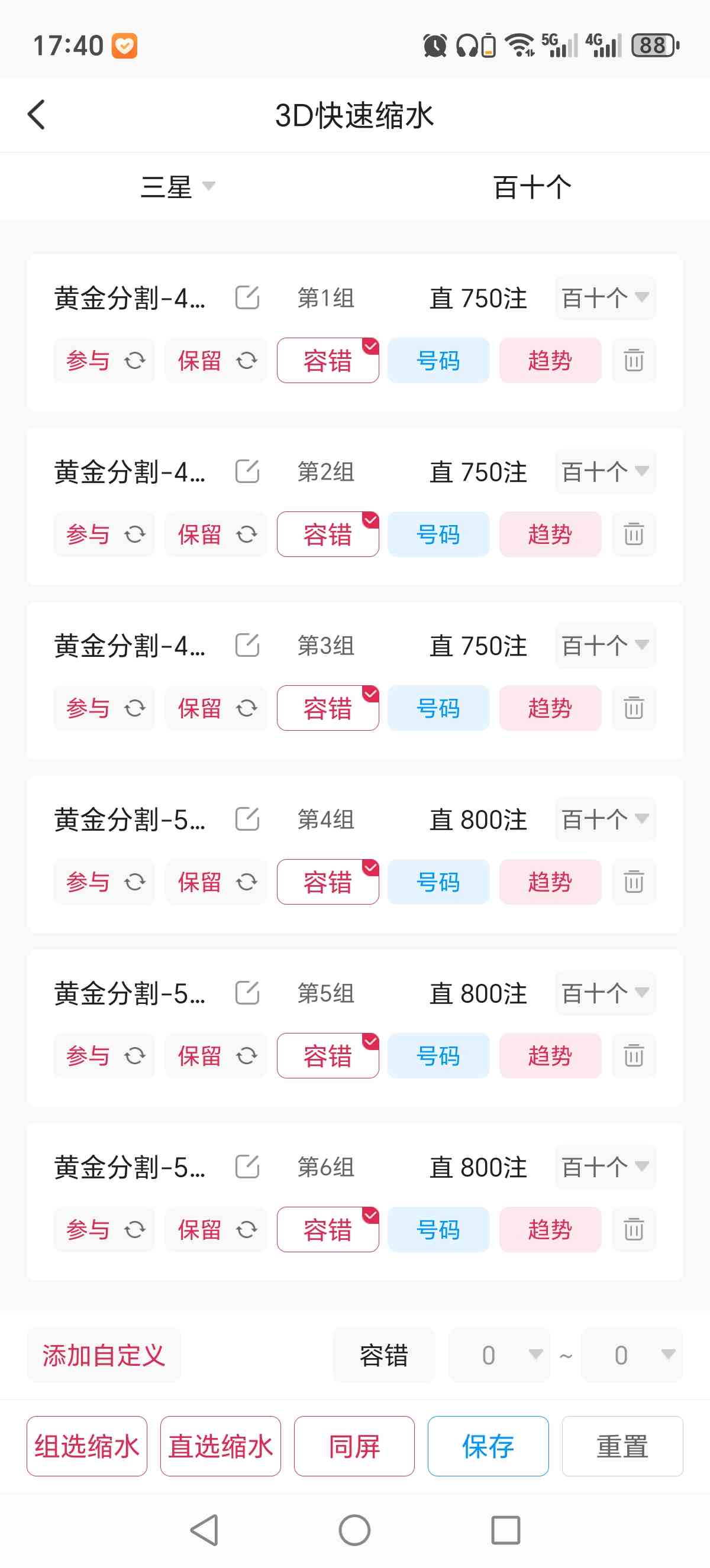The width and height of the screenshot is (710, 1568).
Task: Go to the system home screen
Action: coord(354,1530)
